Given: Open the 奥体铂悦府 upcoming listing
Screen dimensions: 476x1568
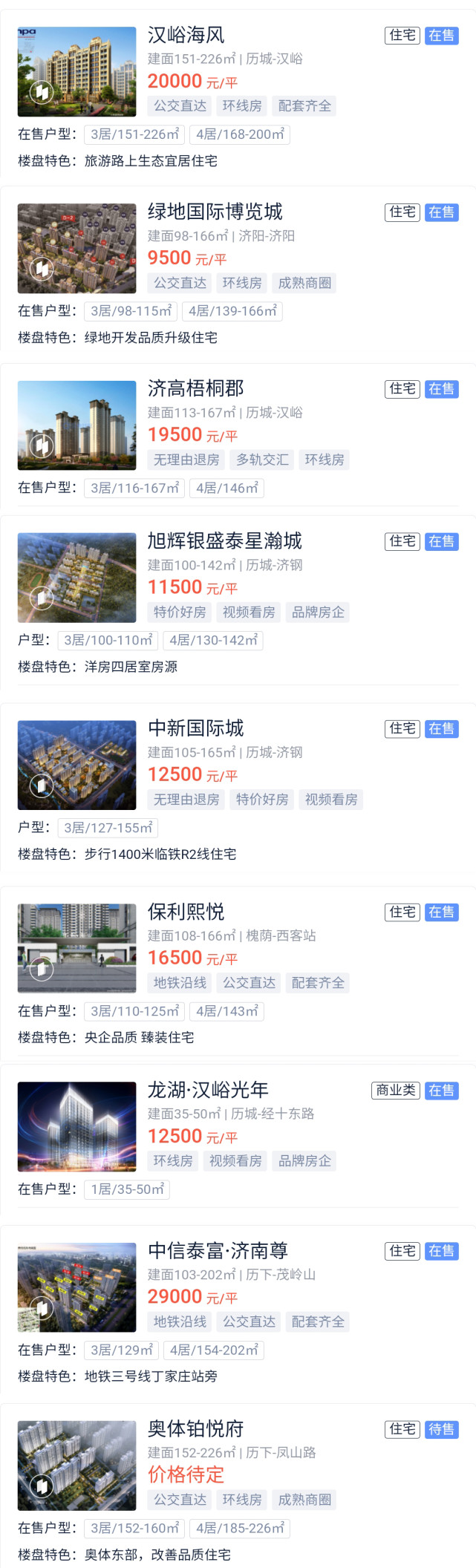Looking at the screenshot, I should pos(196,1429).
